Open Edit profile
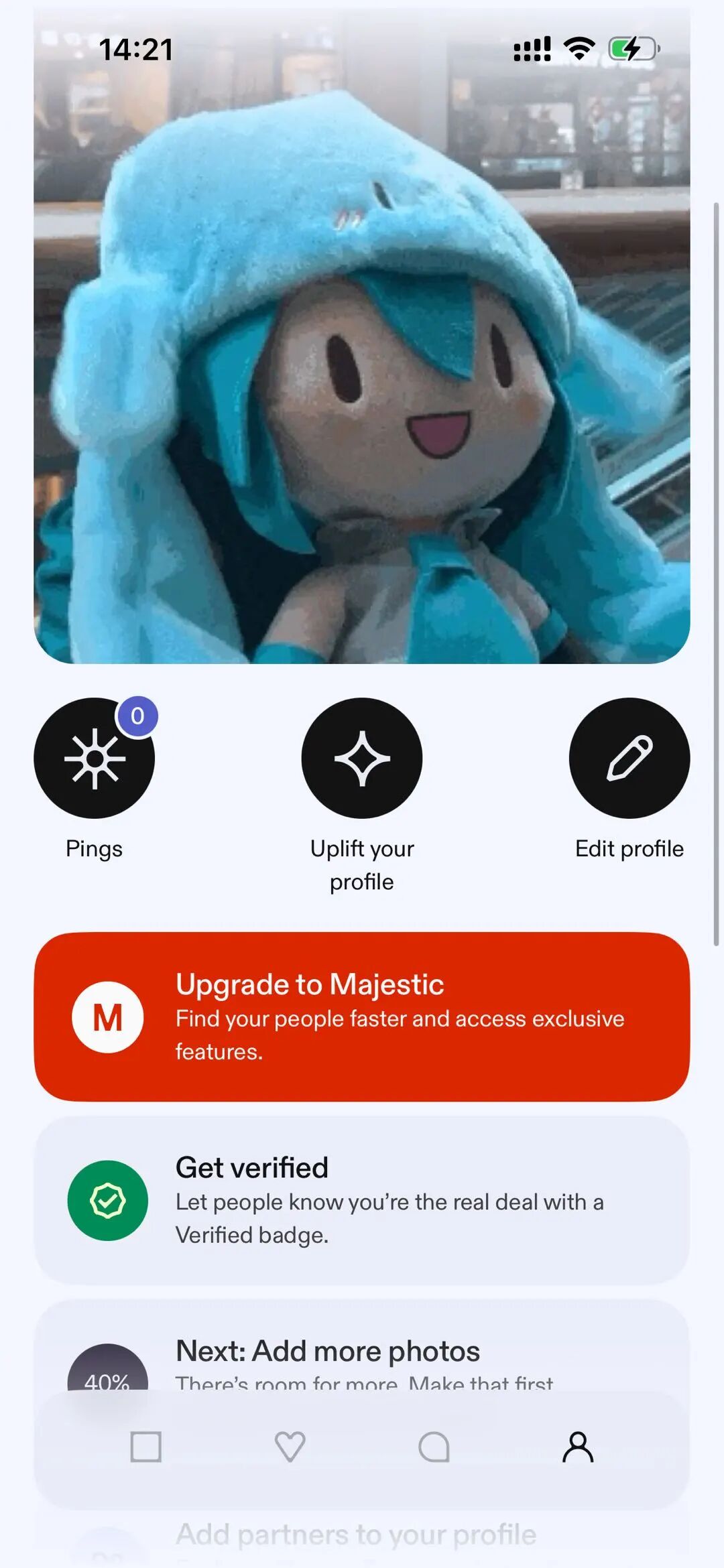The width and height of the screenshot is (724, 1568). pos(629,758)
